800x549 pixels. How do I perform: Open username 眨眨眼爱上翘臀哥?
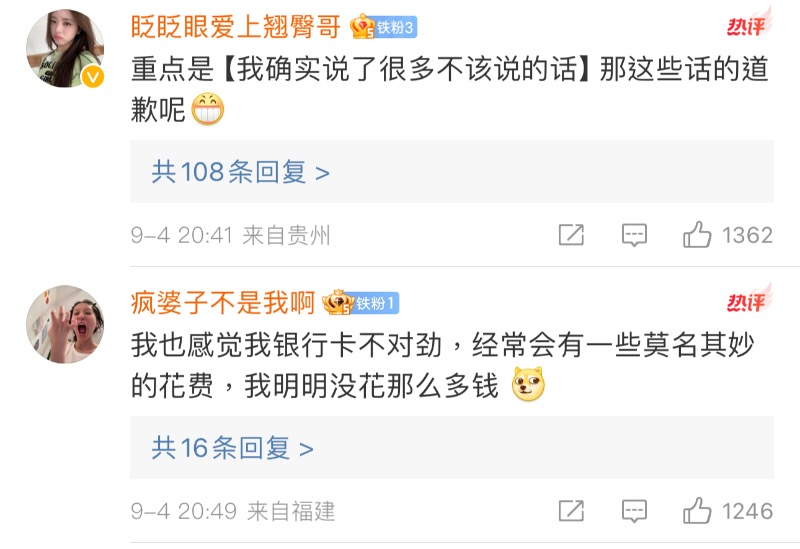point(235,26)
